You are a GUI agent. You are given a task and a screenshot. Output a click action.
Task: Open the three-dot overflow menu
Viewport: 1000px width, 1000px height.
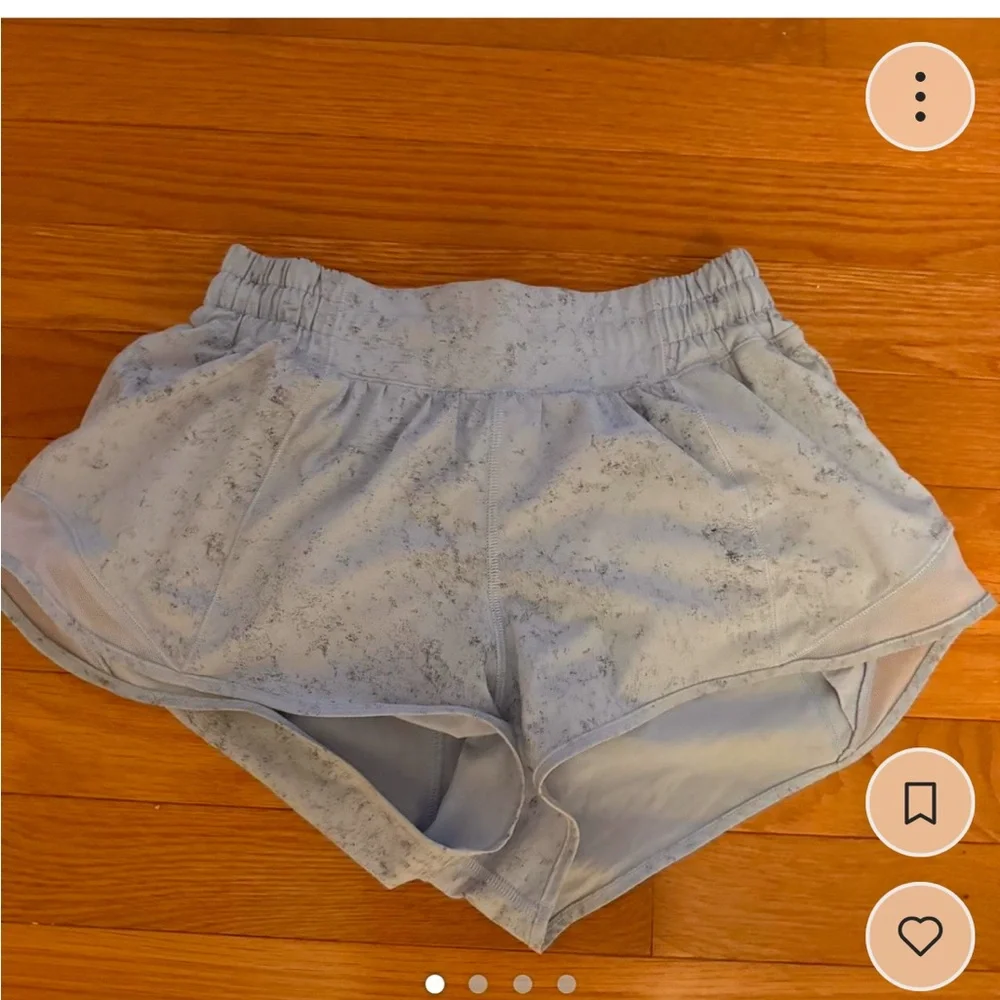(920, 97)
